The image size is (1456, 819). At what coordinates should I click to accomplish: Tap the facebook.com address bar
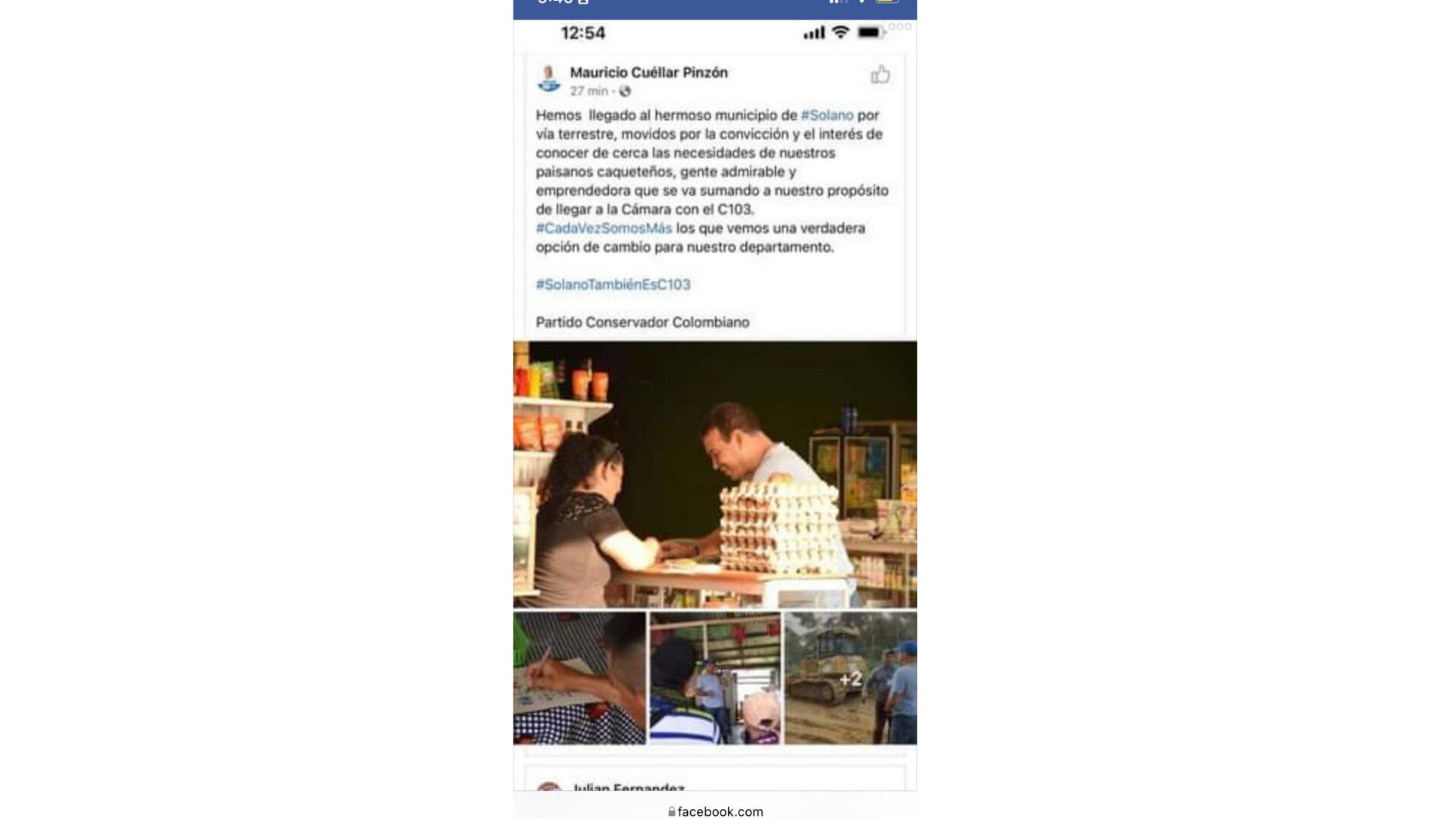pos(715,811)
